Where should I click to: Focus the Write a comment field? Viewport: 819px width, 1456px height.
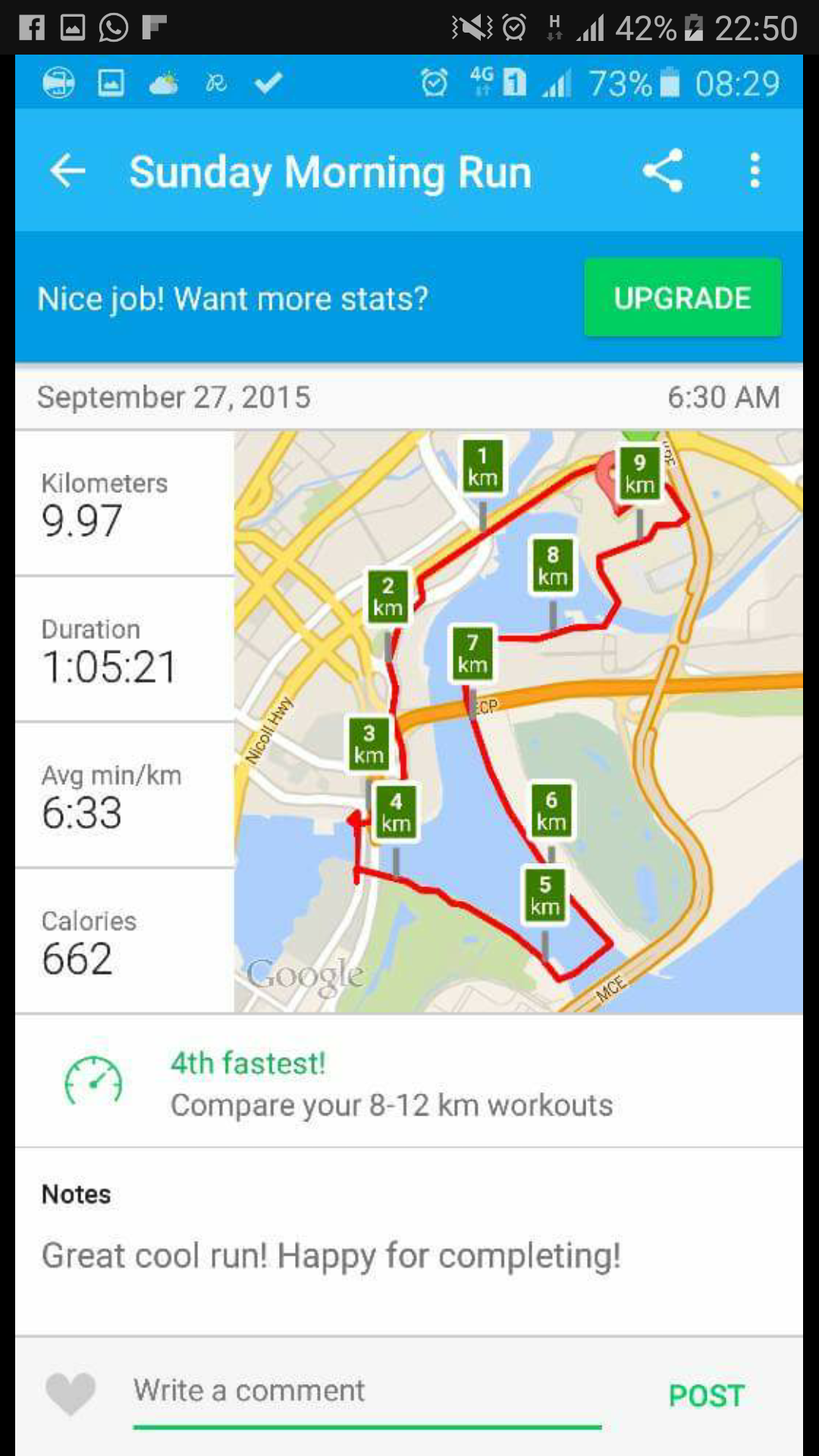coord(367,1392)
